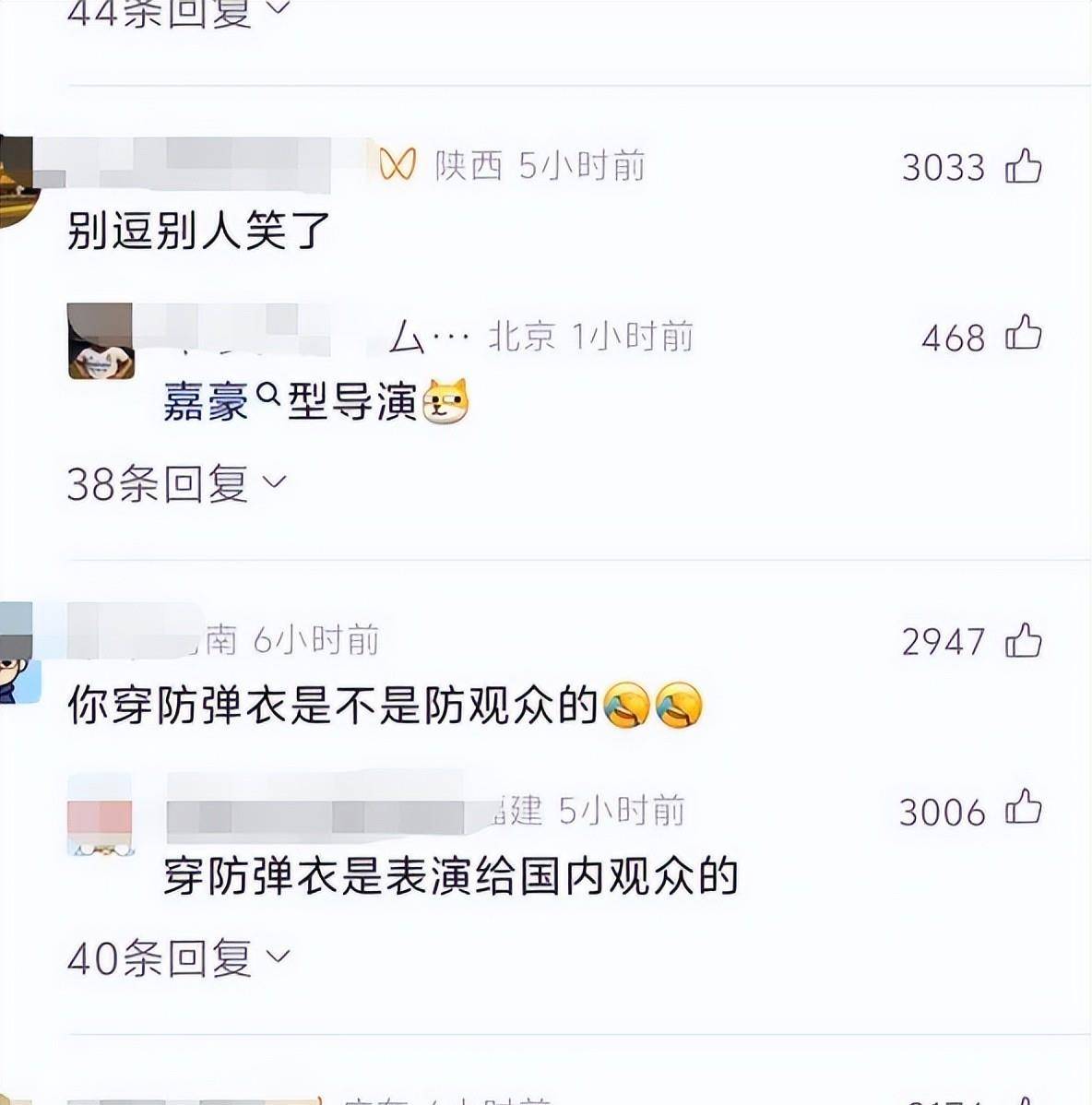Open avatar of the 北京 replier
The height and width of the screenshot is (1105, 1092).
[101, 342]
